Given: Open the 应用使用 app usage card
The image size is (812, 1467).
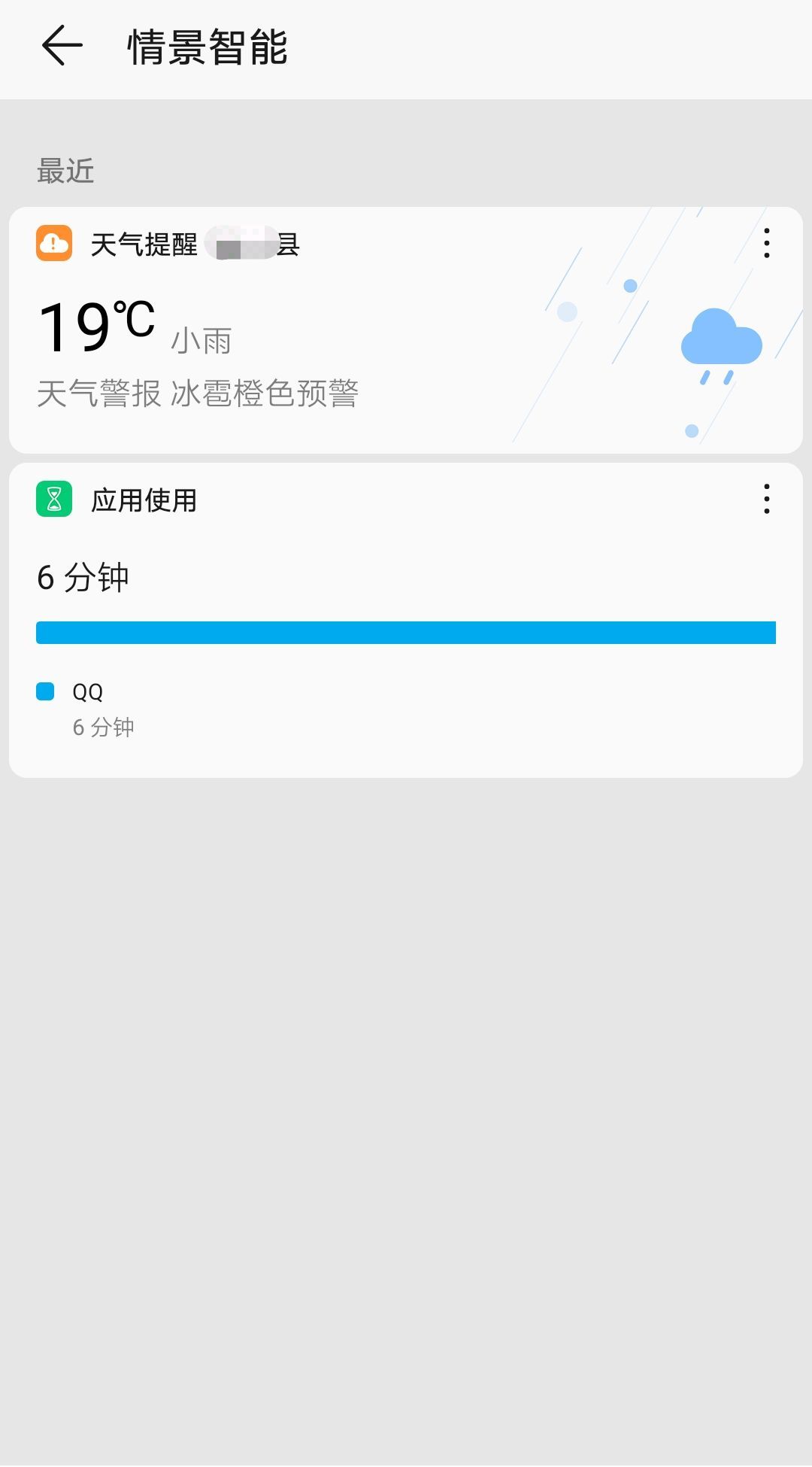Looking at the screenshot, I should pyautogui.click(x=406, y=602).
